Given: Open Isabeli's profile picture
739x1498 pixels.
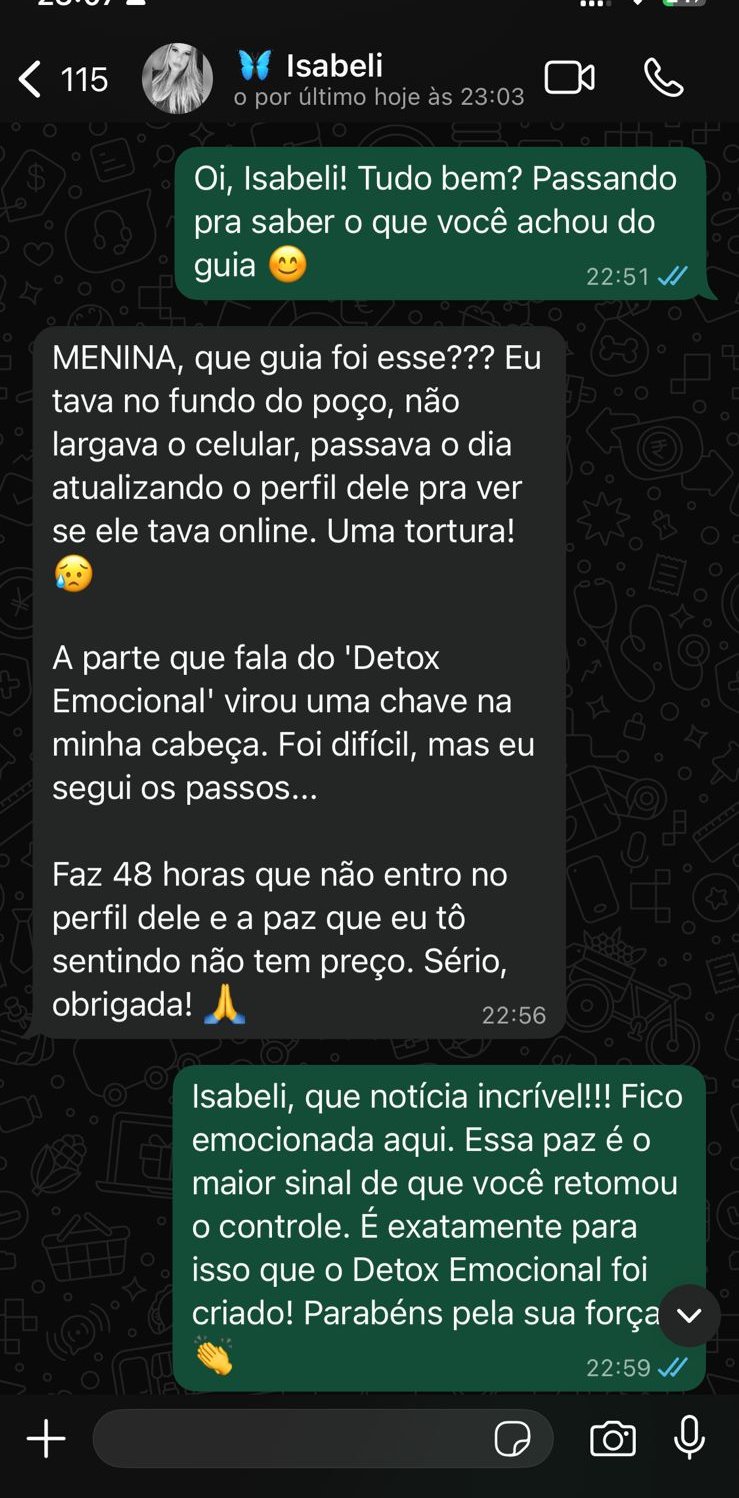Looking at the screenshot, I should (177, 78).
